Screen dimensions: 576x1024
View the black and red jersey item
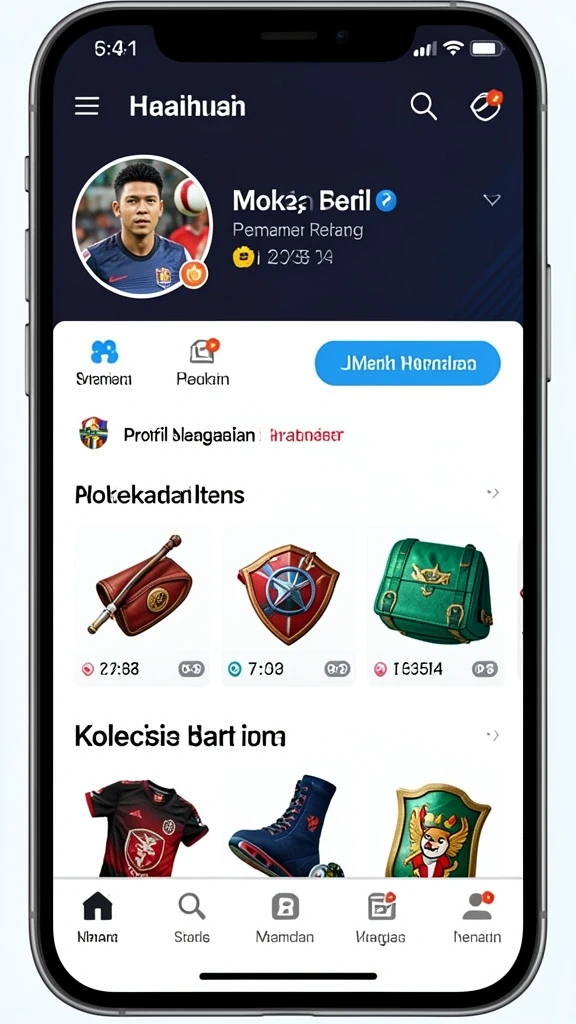[145, 825]
